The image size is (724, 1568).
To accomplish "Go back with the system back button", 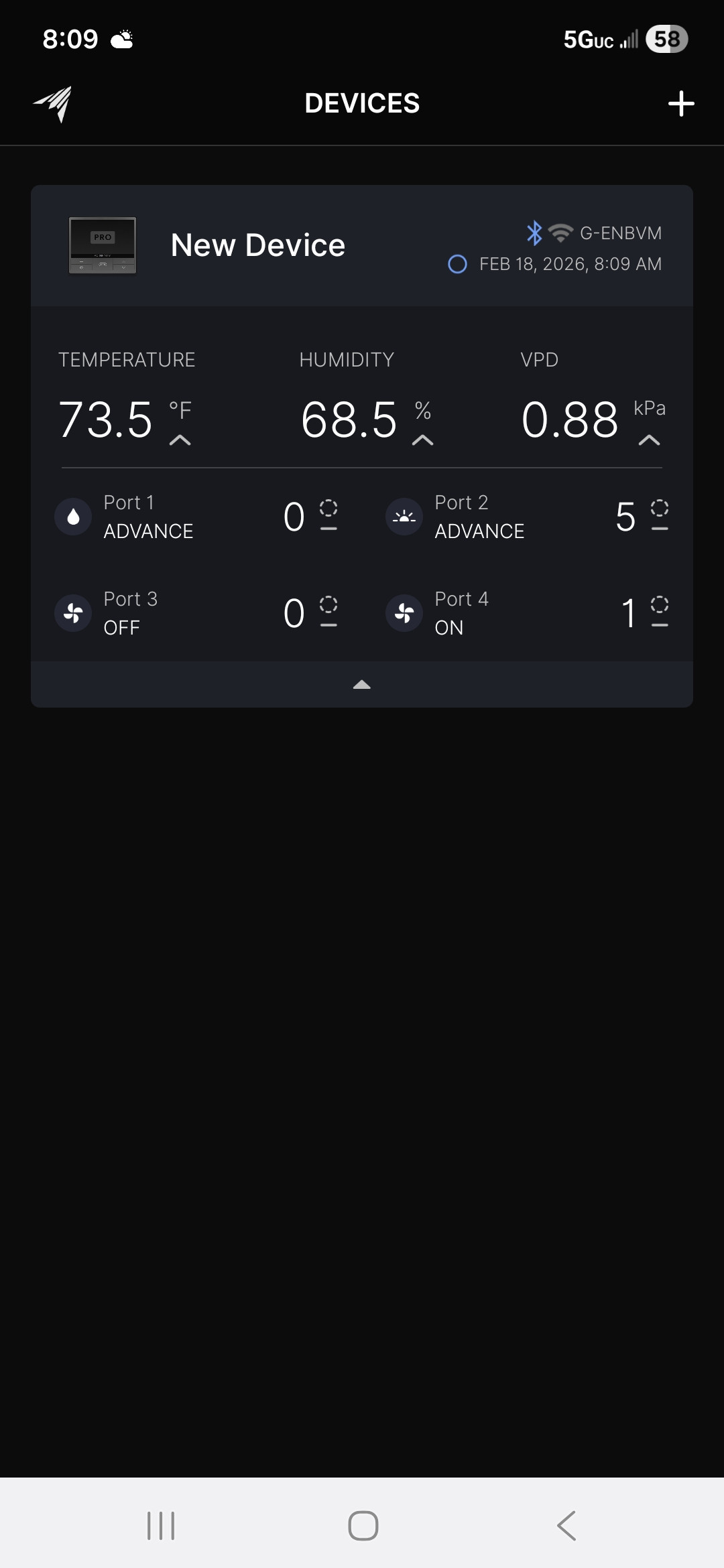I will [566, 1526].
